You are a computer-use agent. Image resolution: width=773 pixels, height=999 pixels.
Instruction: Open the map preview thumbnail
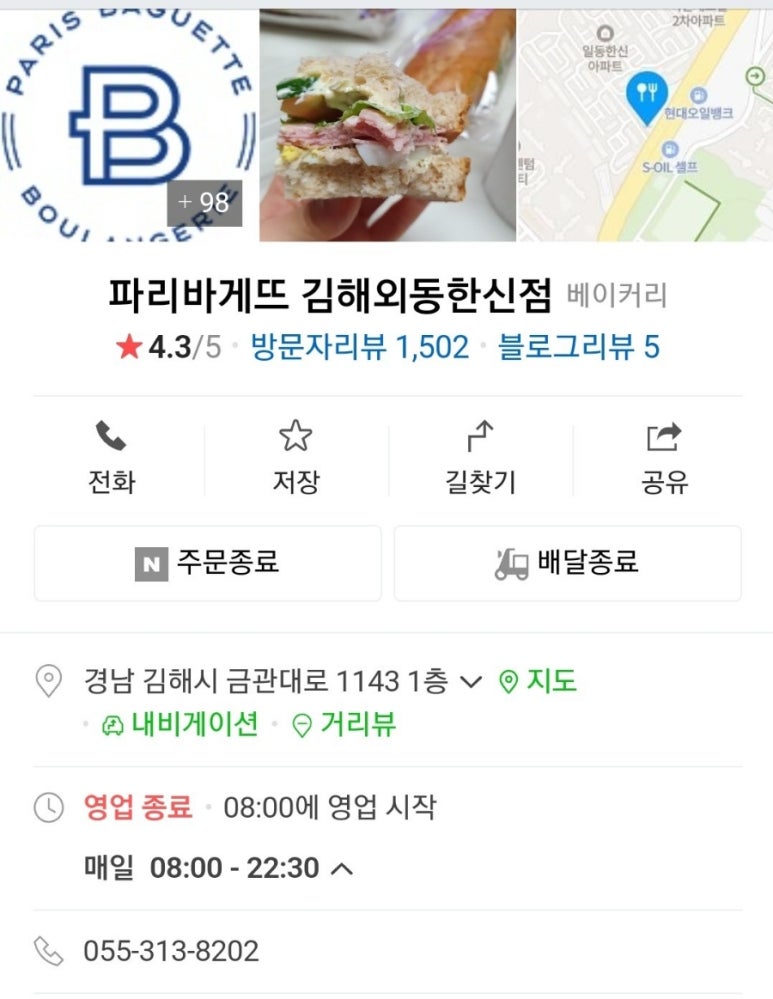click(645, 125)
